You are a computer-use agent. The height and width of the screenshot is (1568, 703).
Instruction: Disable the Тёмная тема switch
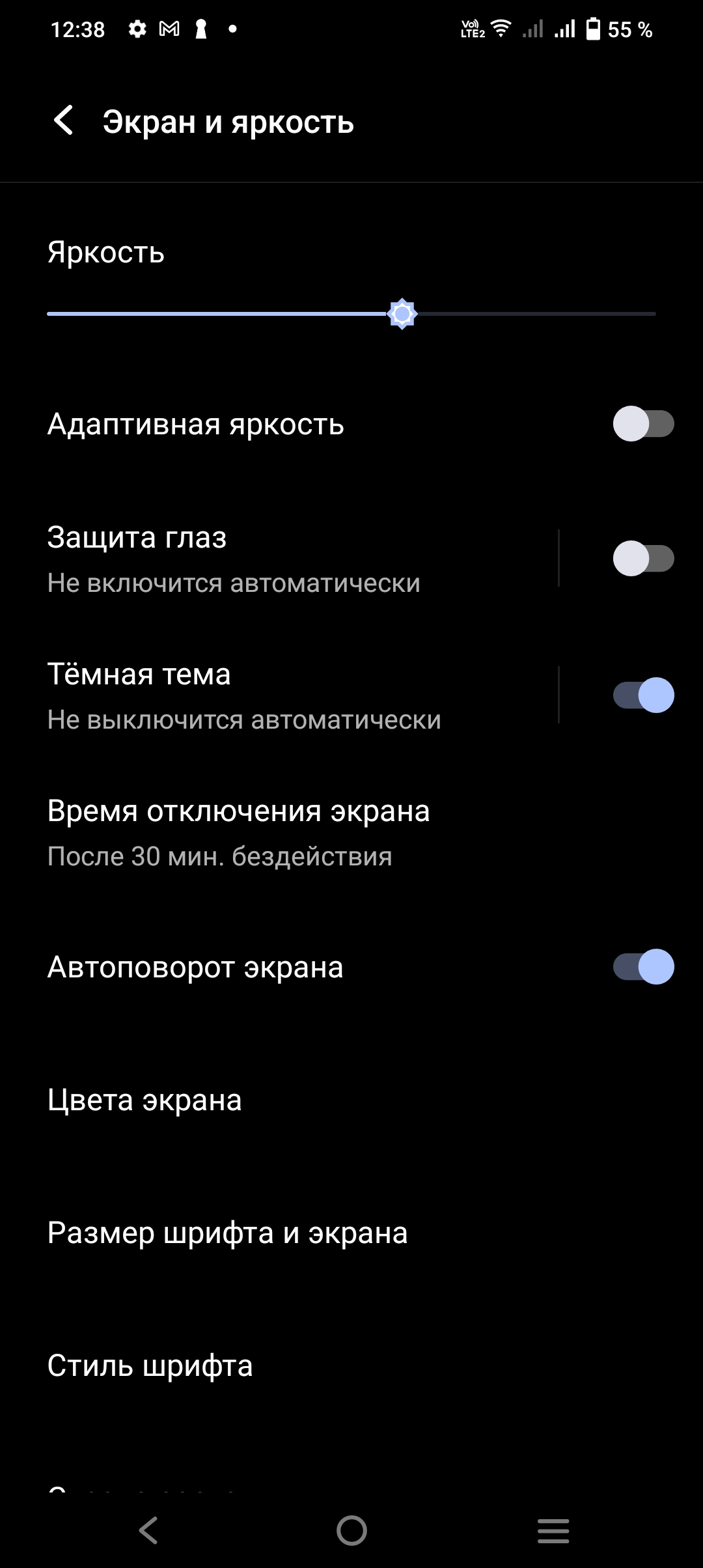point(642,695)
